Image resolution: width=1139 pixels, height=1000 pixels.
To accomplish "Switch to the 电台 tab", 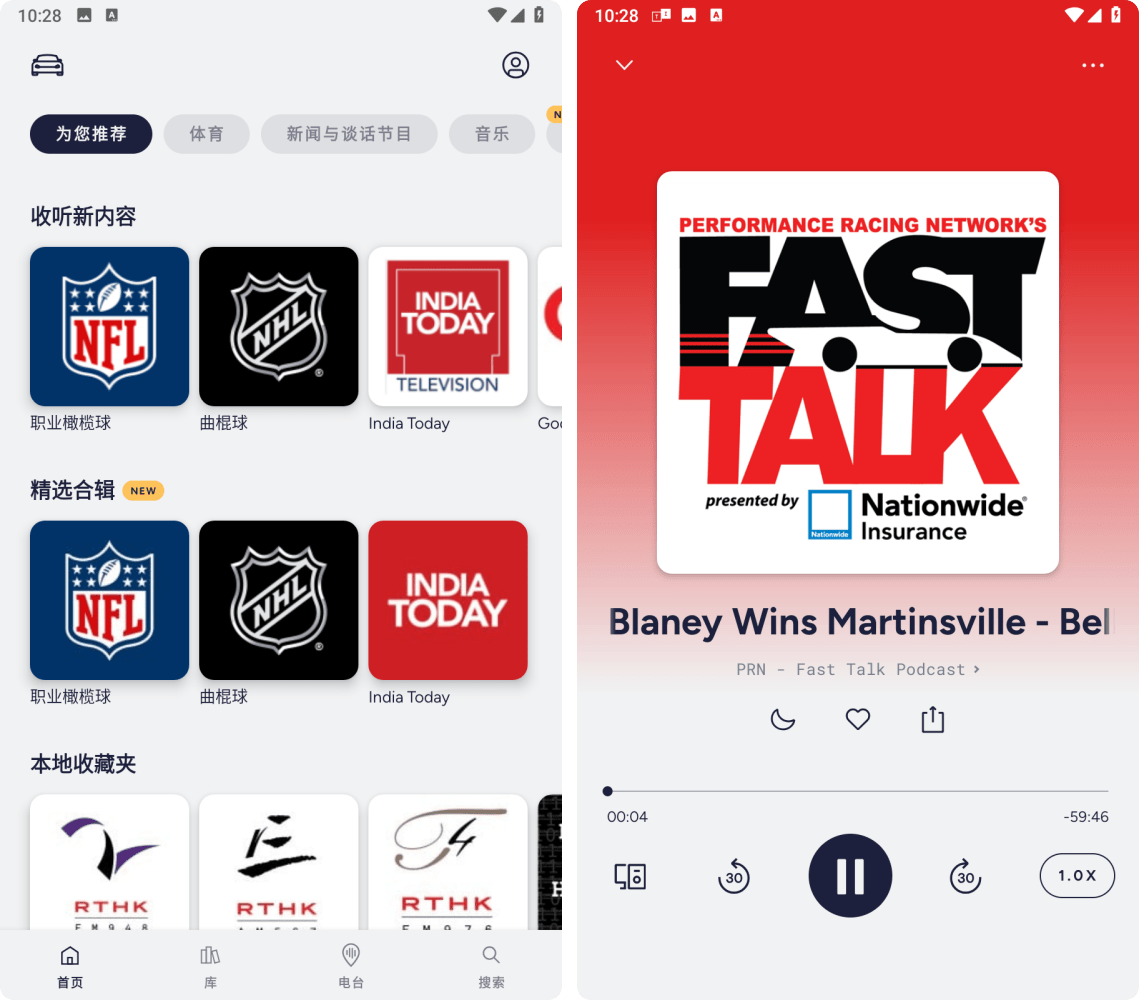I will tap(351, 966).
